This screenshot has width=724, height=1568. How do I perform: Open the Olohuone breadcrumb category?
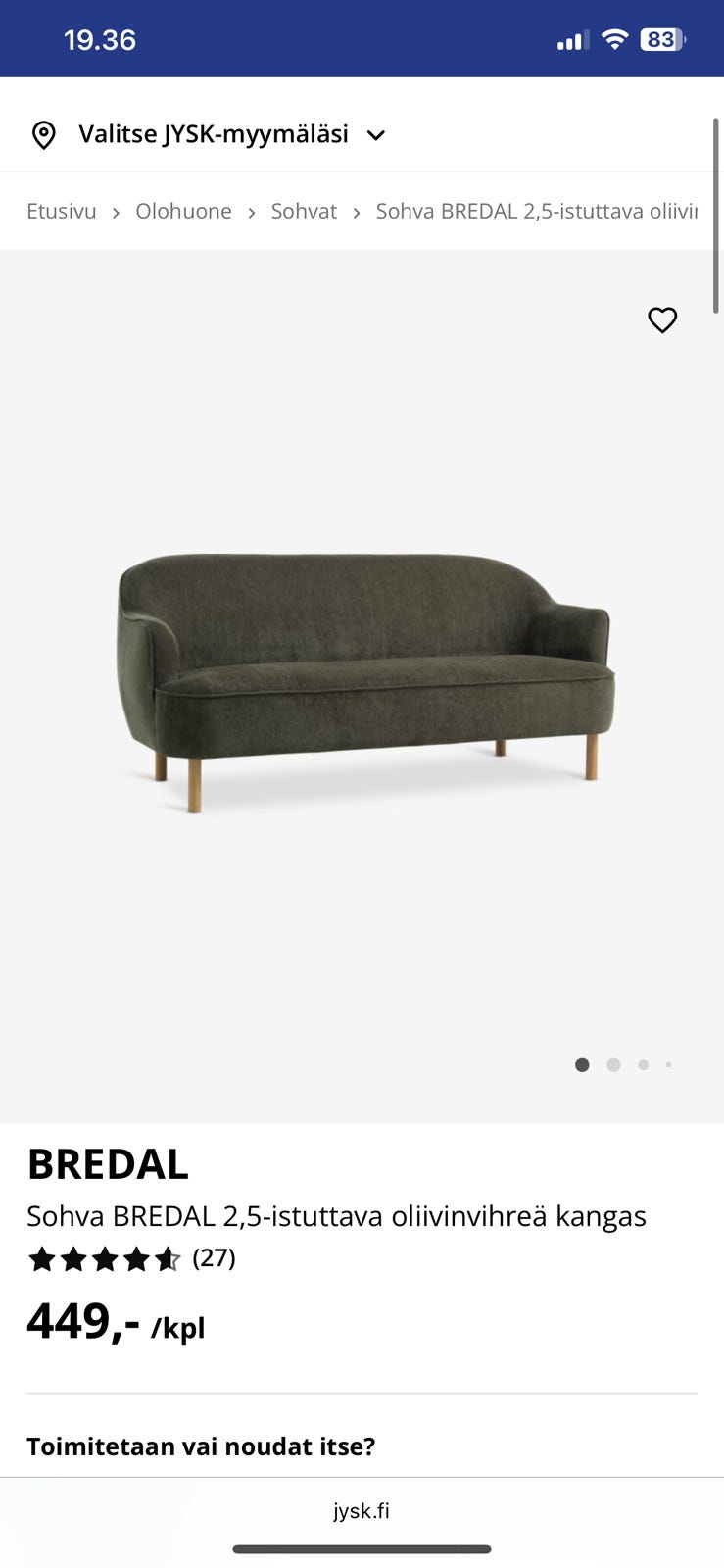183,211
